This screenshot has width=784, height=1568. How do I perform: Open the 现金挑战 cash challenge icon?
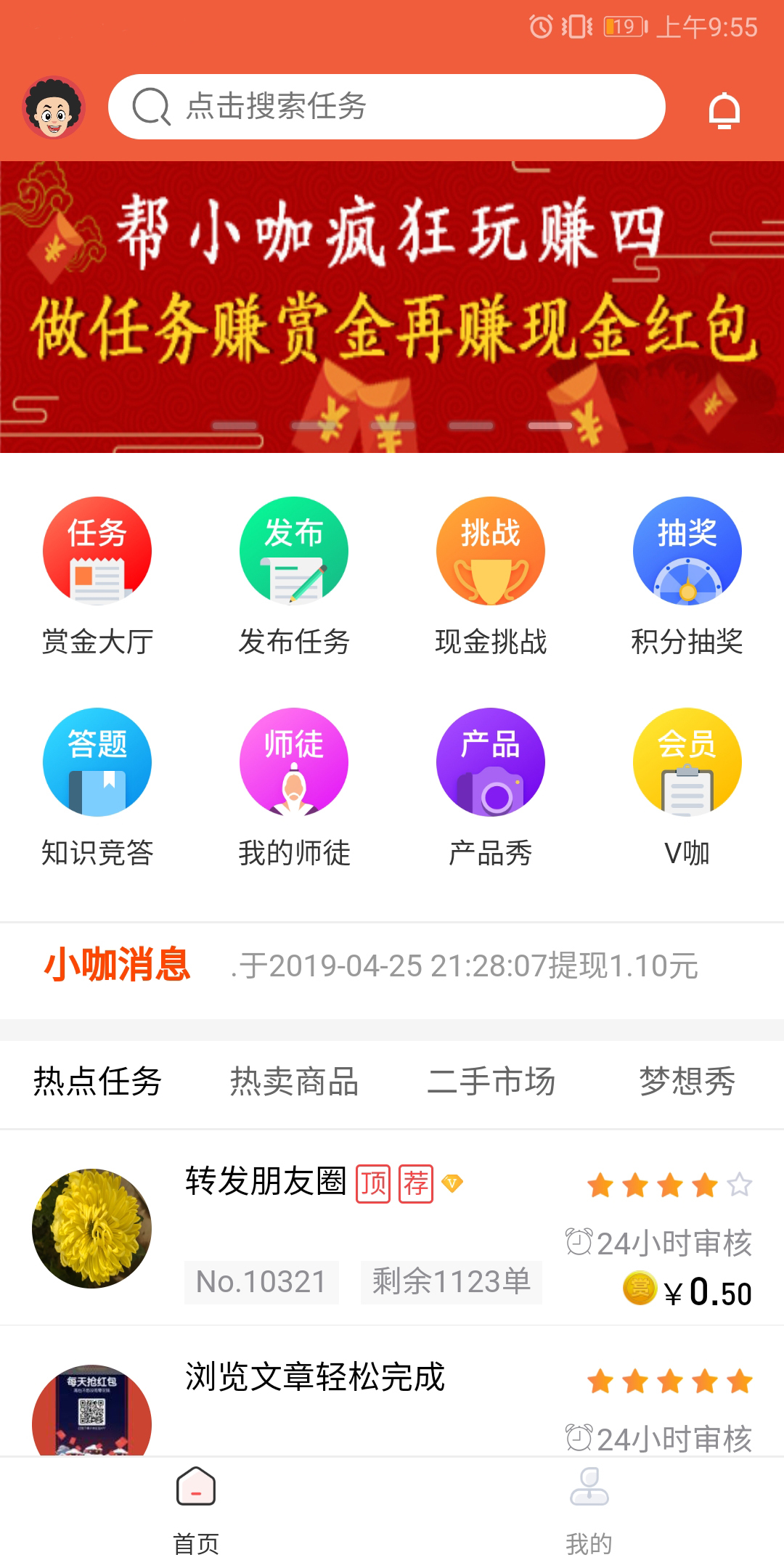[x=490, y=552]
